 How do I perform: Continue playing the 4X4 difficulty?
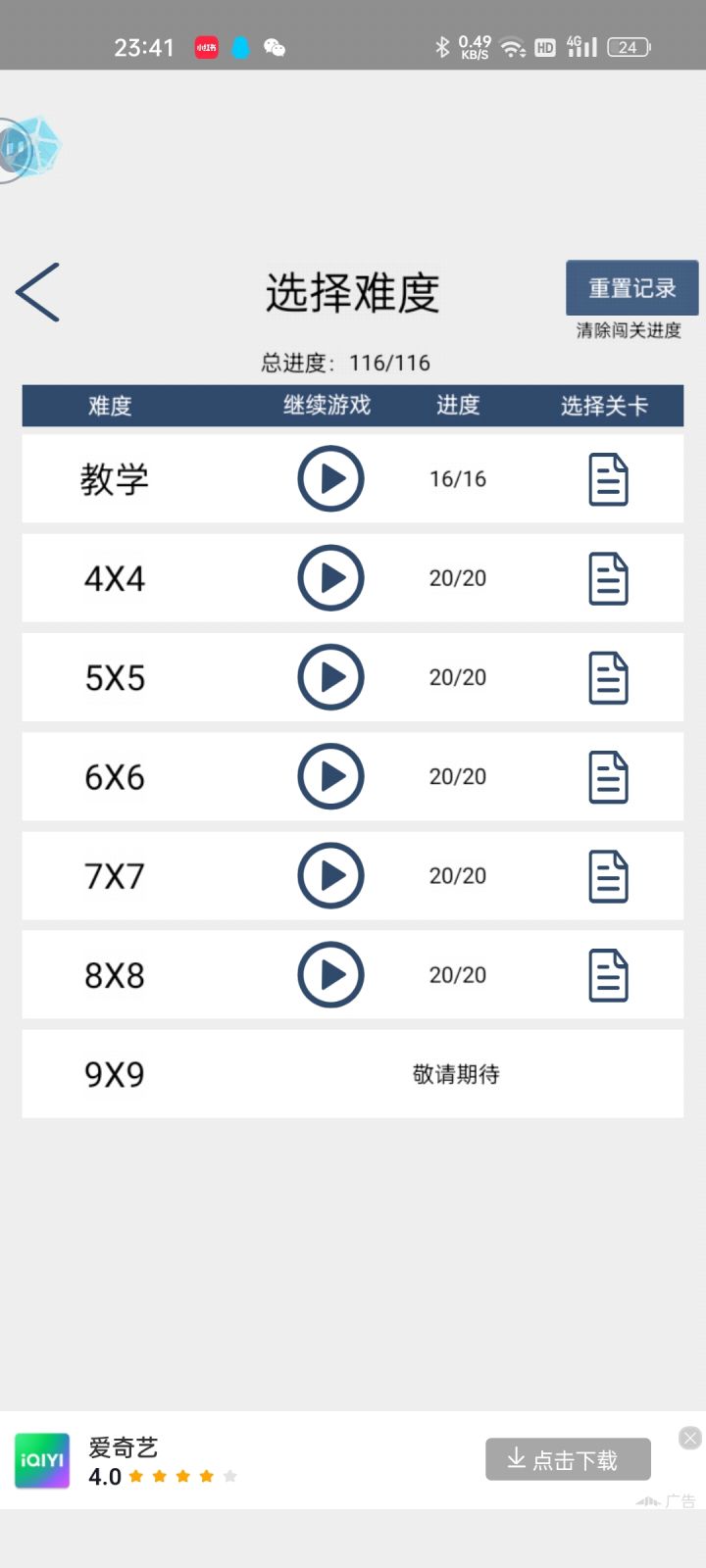pos(330,578)
